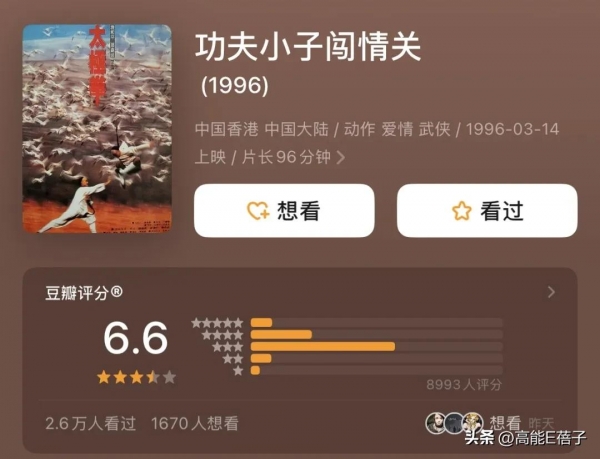Image resolution: width=600 pixels, height=459 pixels.
Task: Mark the movie as 想看
Action: 284,210
